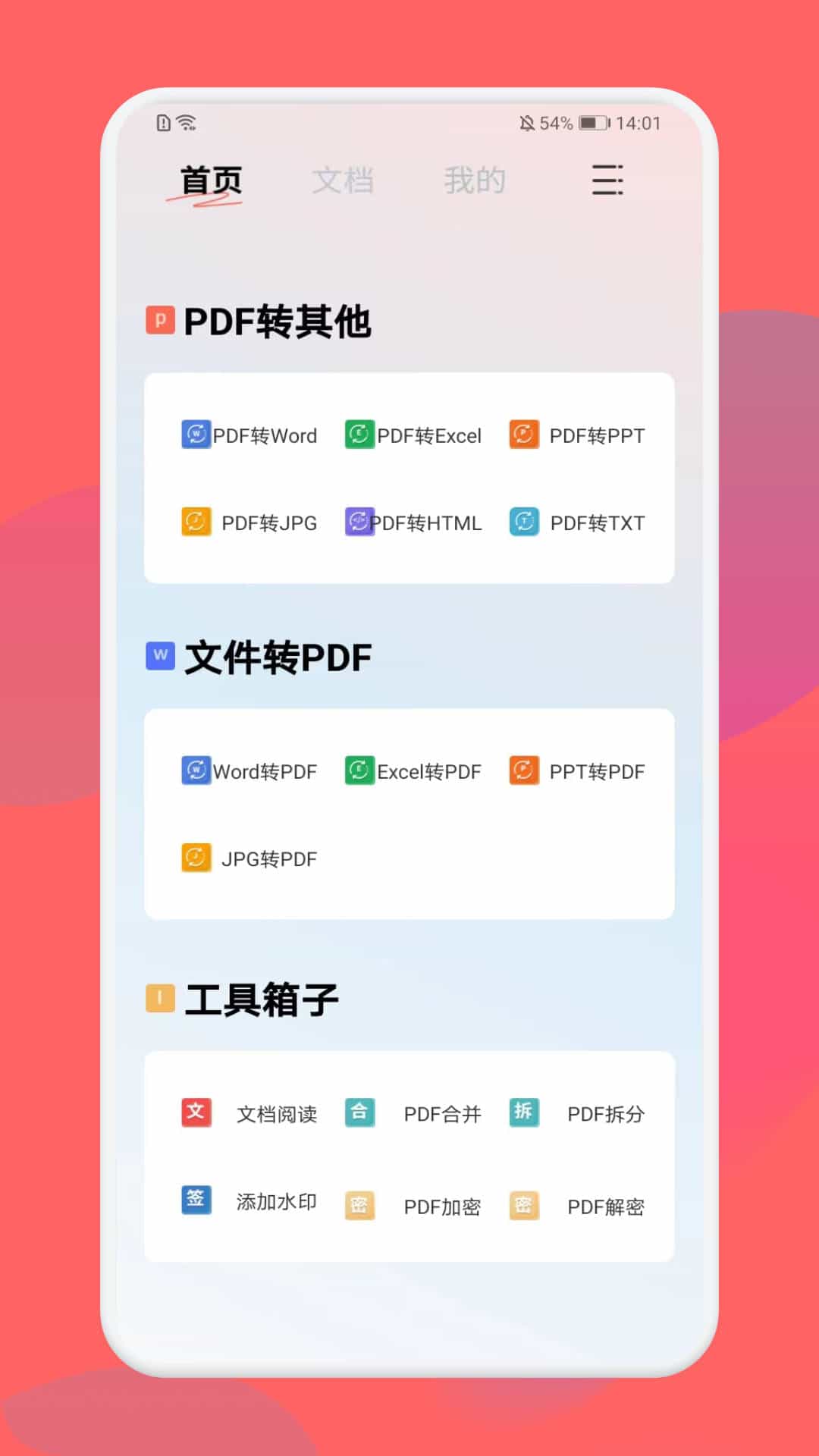The image size is (819, 1456).
Task: Select the PDF转HTML tool icon
Action: click(360, 522)
